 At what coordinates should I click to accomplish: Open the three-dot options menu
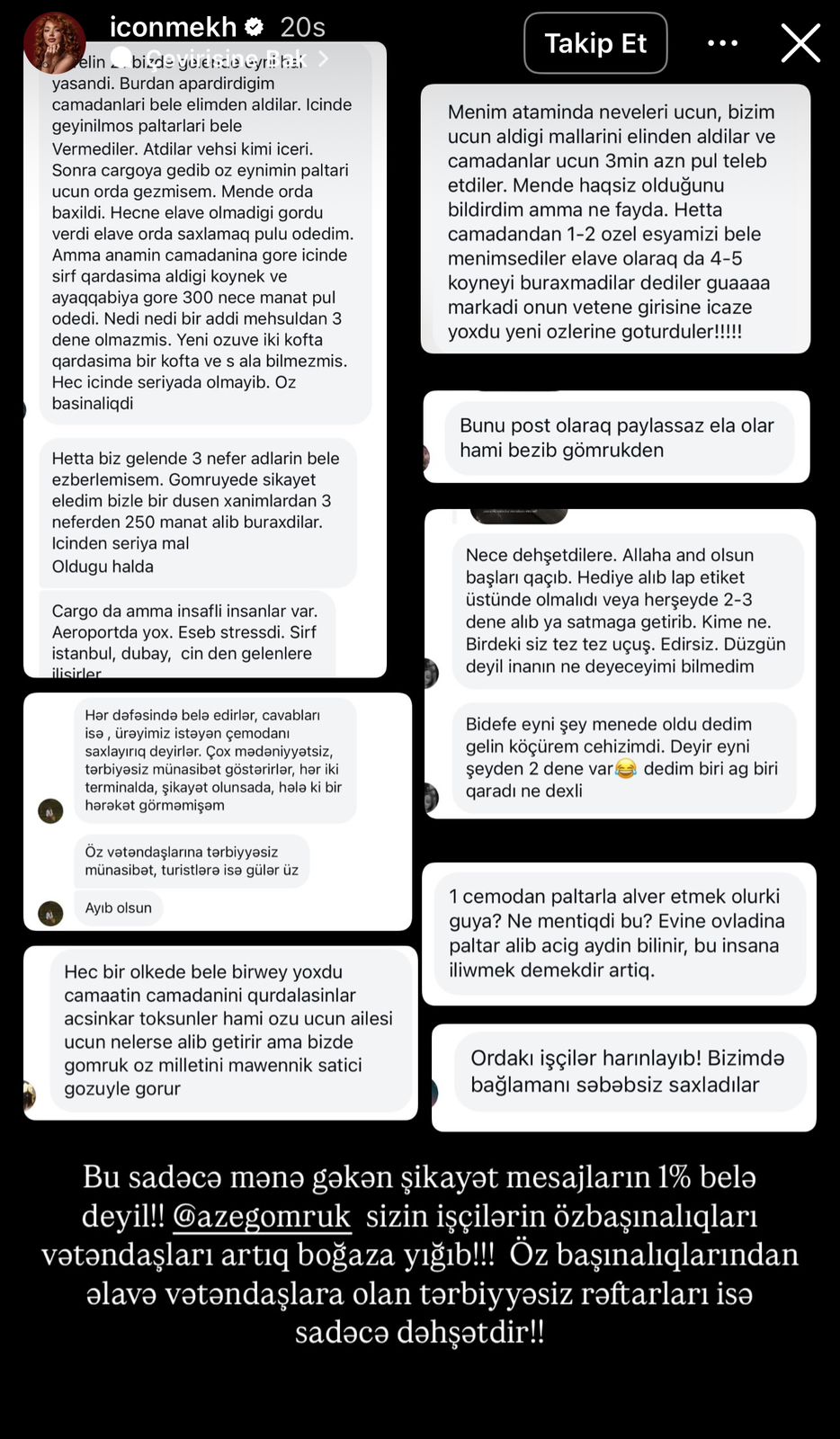722,43
